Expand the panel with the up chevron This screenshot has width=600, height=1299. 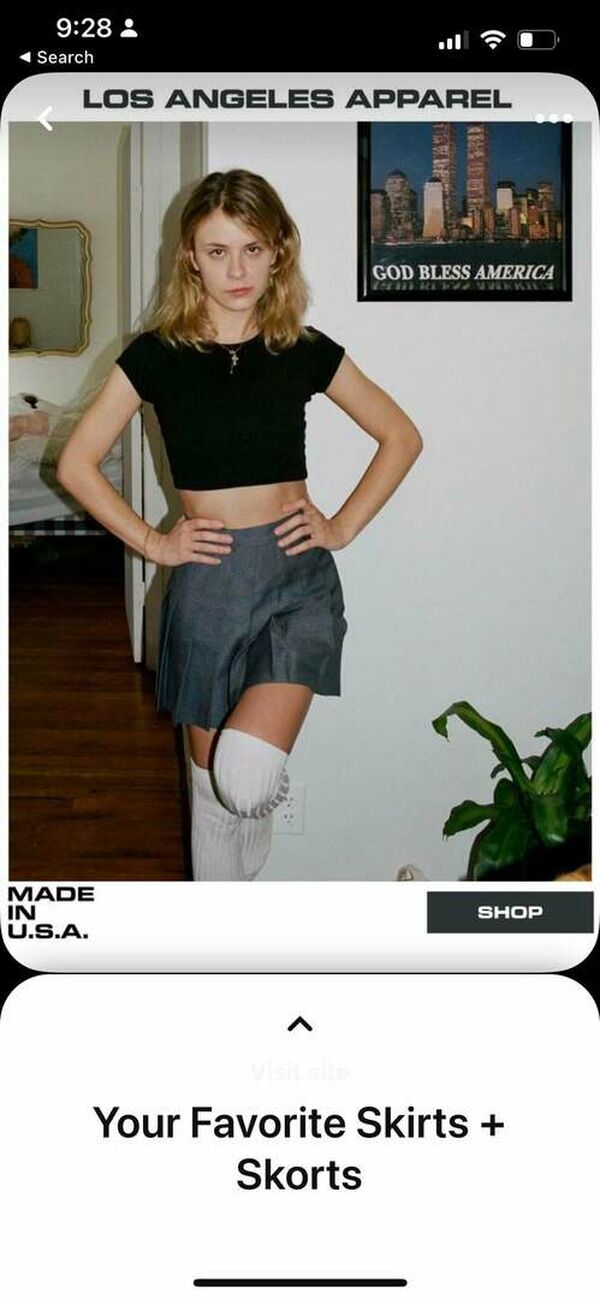[x=299, y=1024]
